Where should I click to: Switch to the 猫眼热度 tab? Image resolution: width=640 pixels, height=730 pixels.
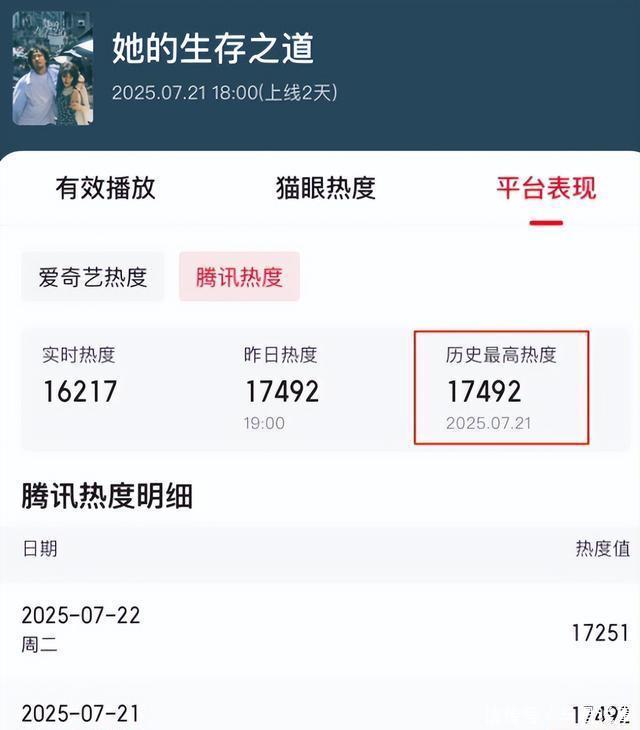click(325, 188)
